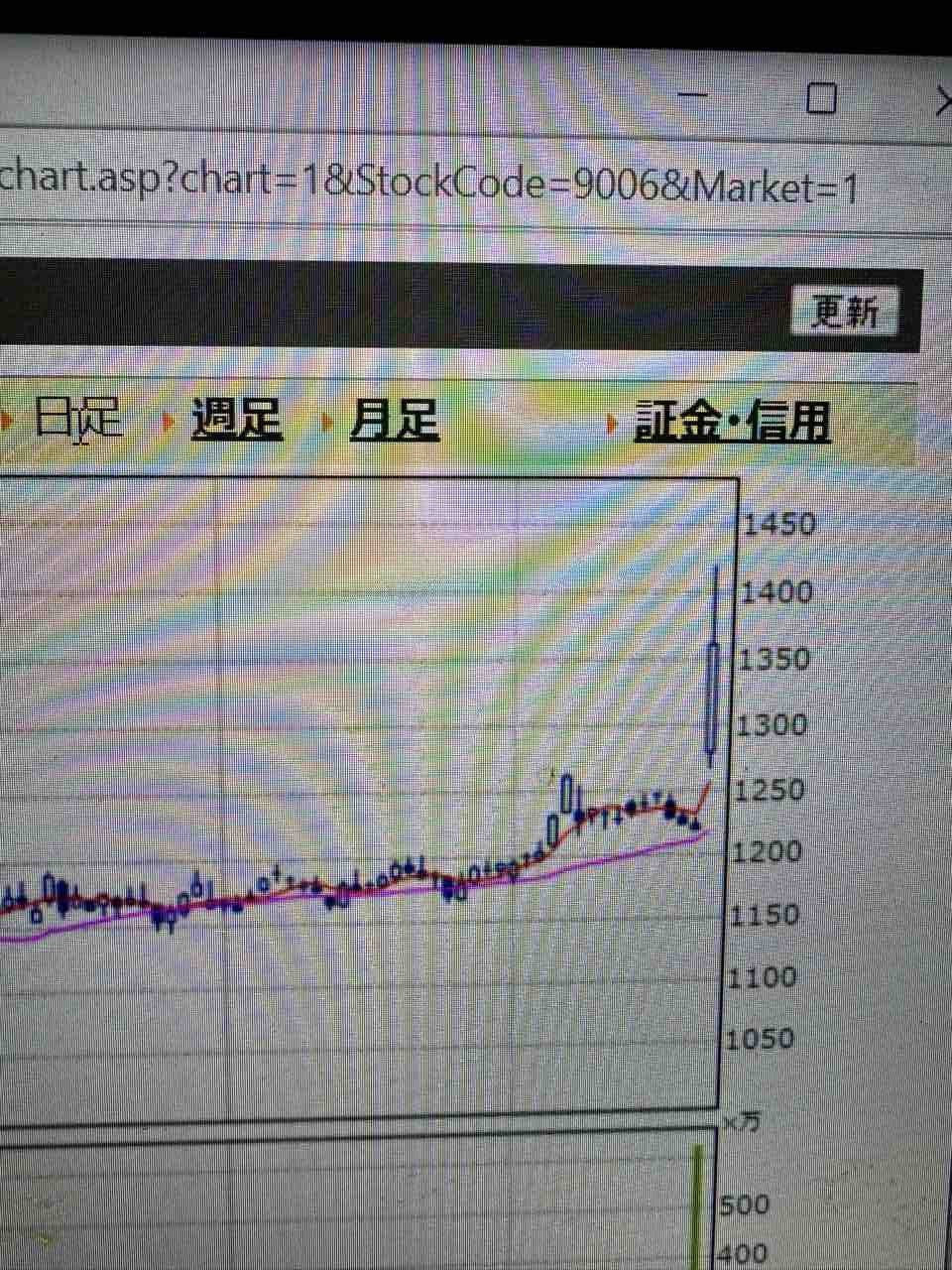This screenshot has height=1270, width=952.
Task: Maximize the browser window
Action: click(821, 98)
